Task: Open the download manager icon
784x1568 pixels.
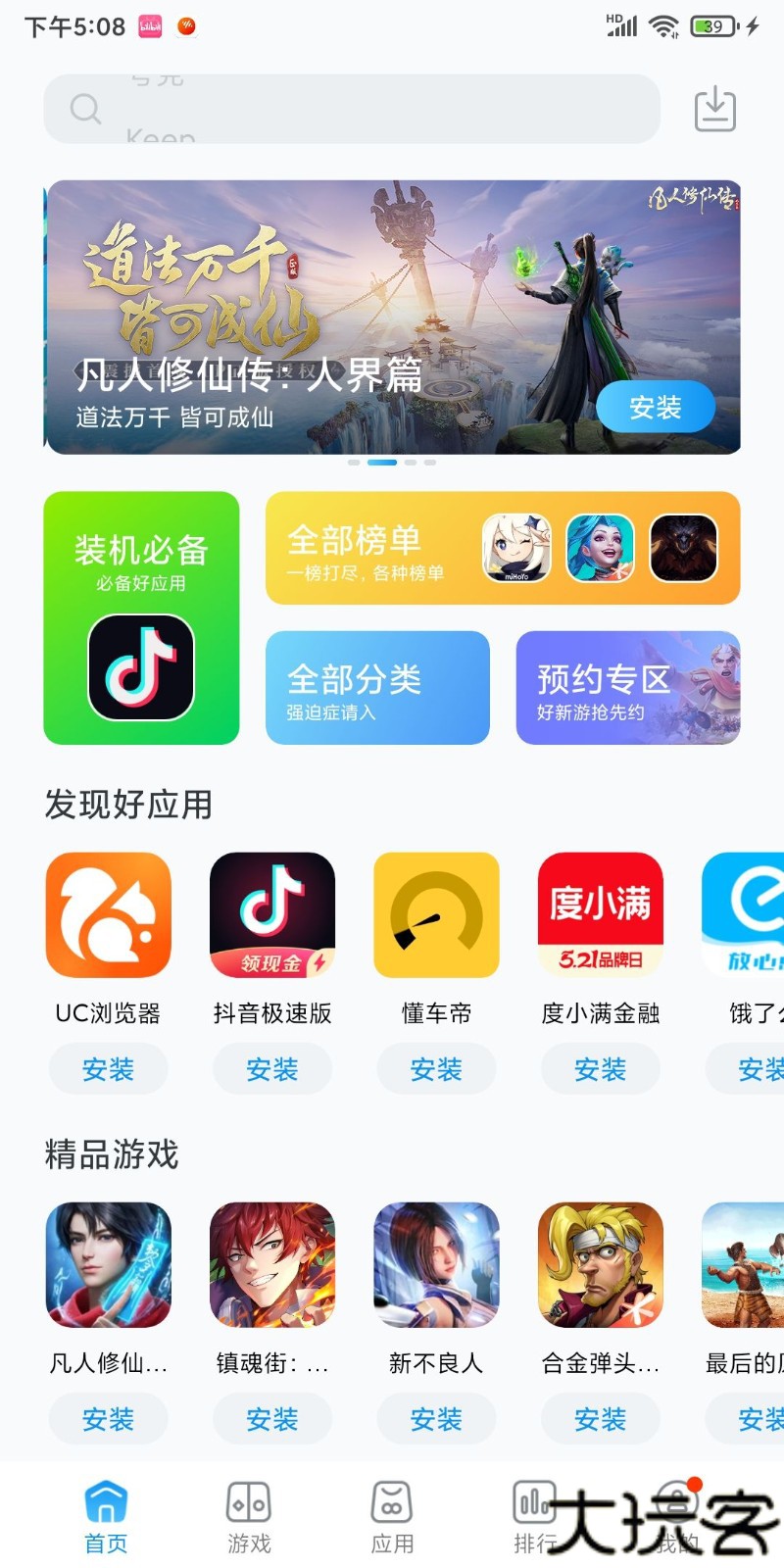Action: coord(714,109)
